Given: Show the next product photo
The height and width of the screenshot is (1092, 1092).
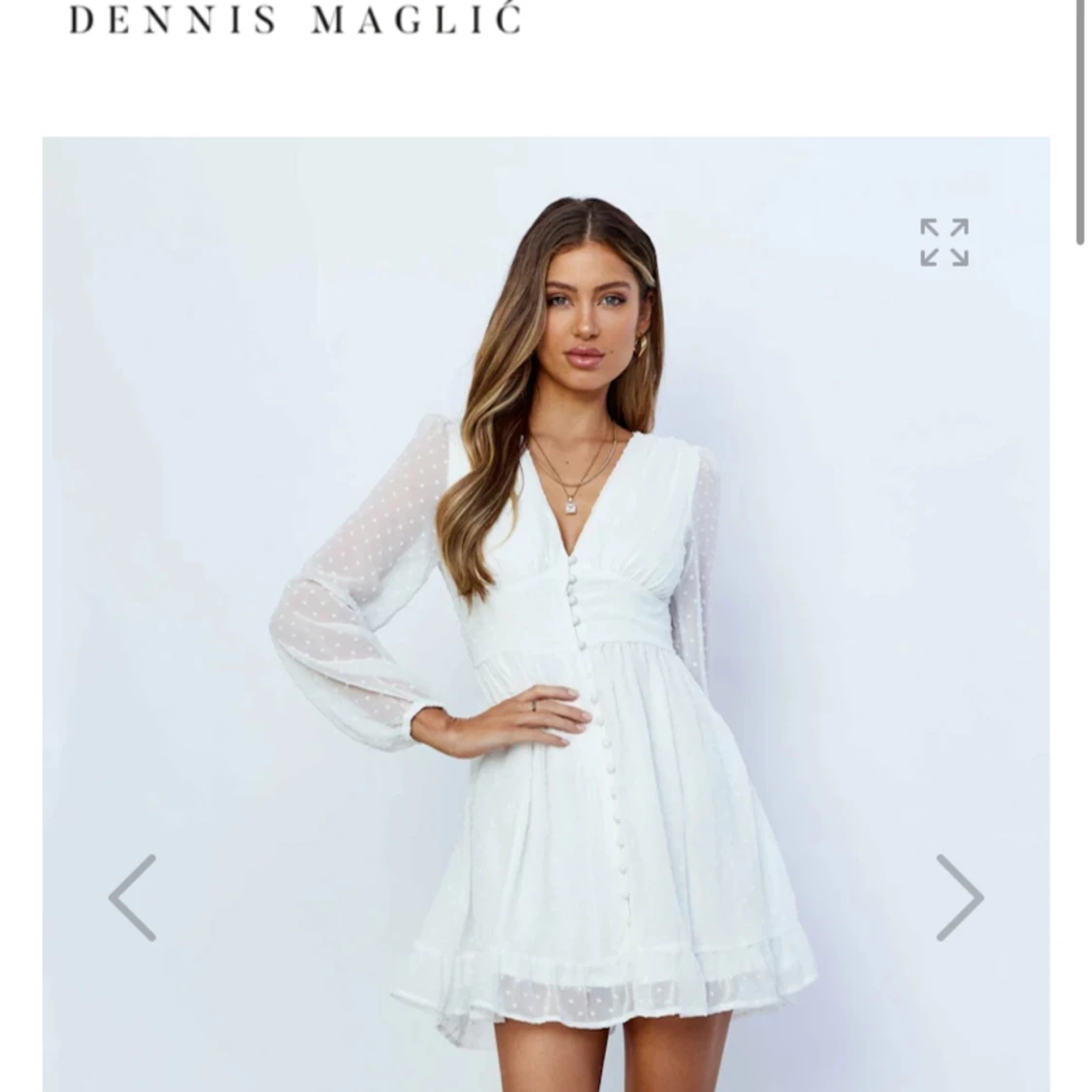Looking at the screenshot, I should point(959,897).
